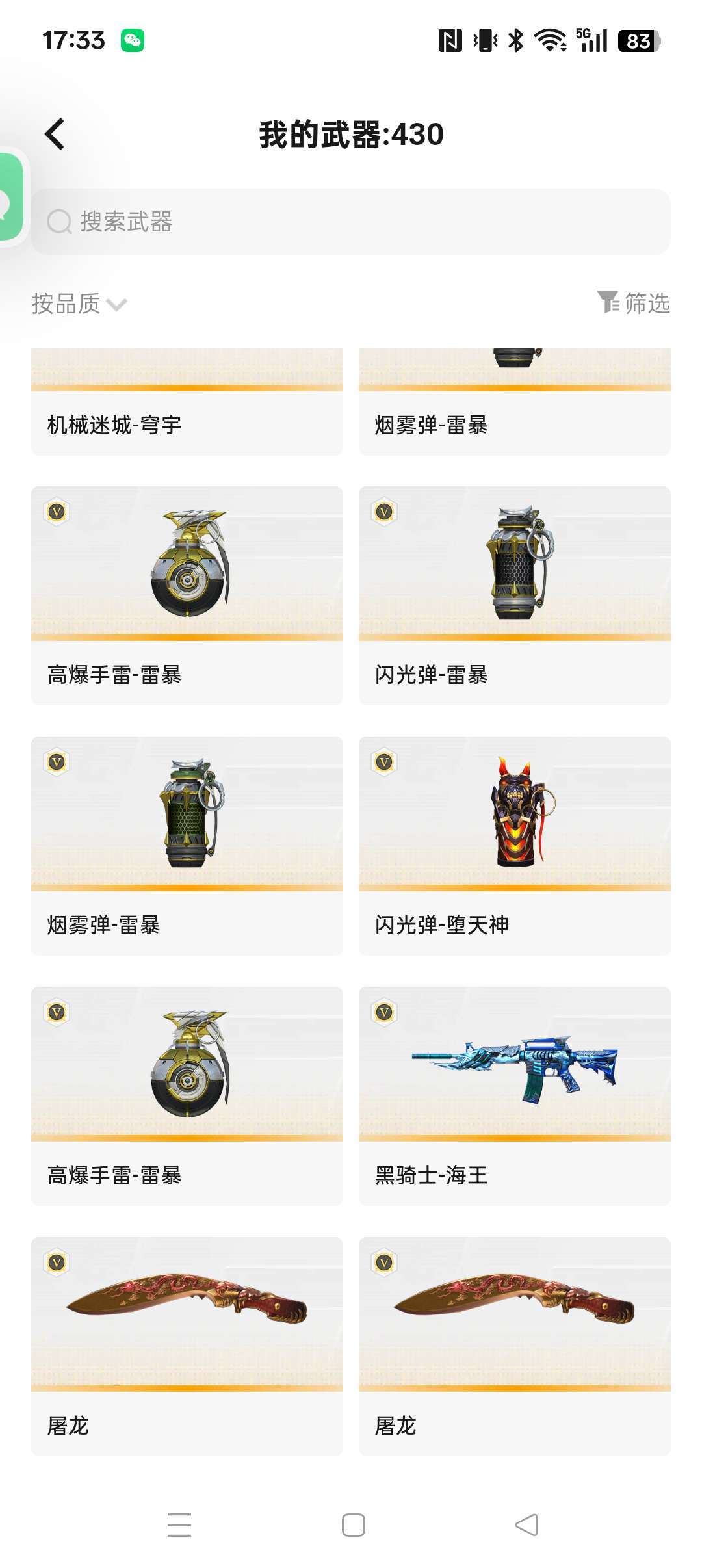Open the 机械迷城-穹宇 weapon card
The image size is (702, 1568).
point(187,402)
